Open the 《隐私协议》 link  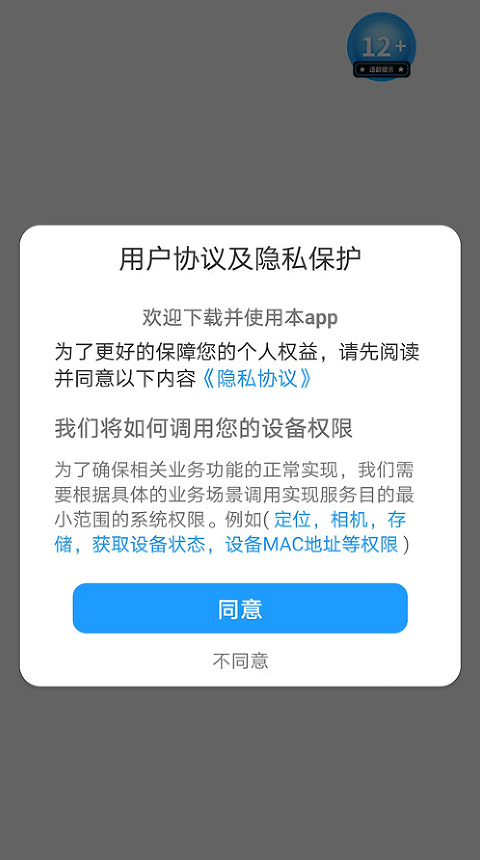point(256,379)
